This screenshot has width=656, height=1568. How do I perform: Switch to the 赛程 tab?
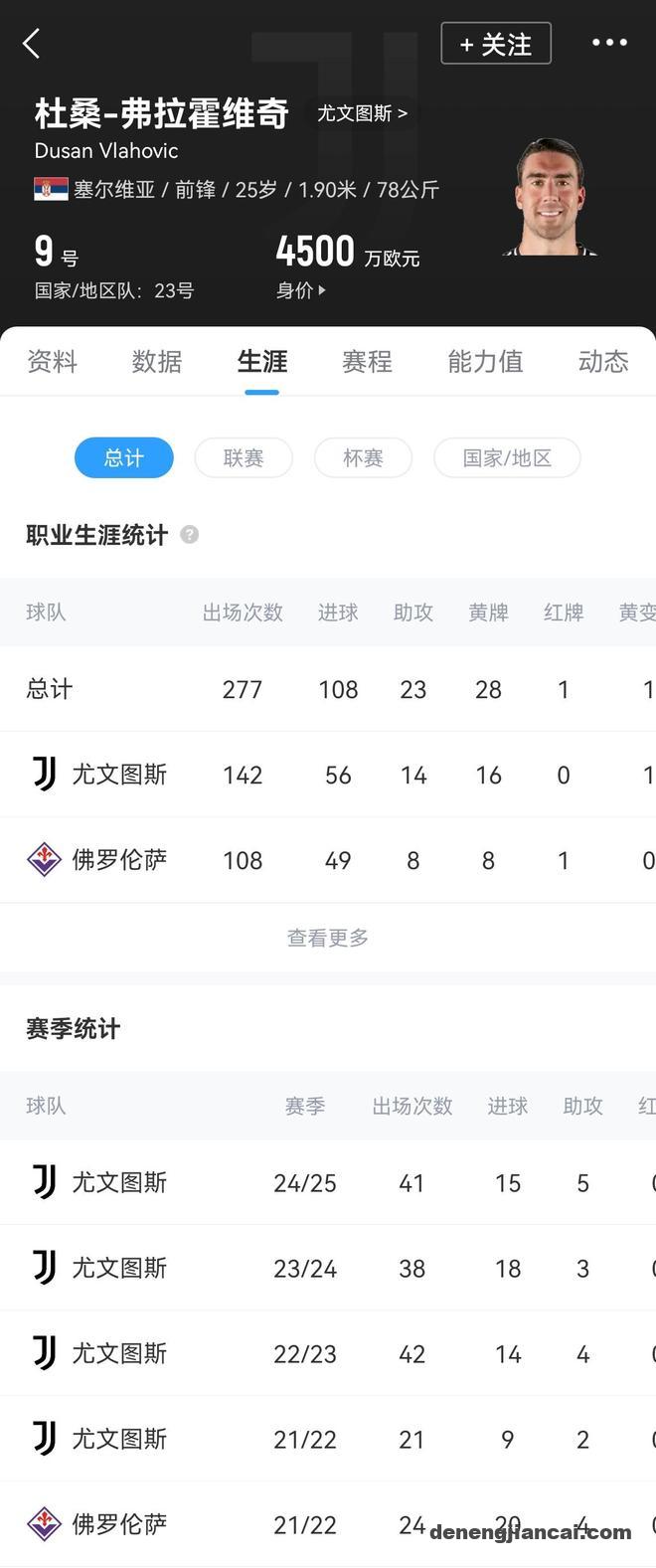point(367,362)
